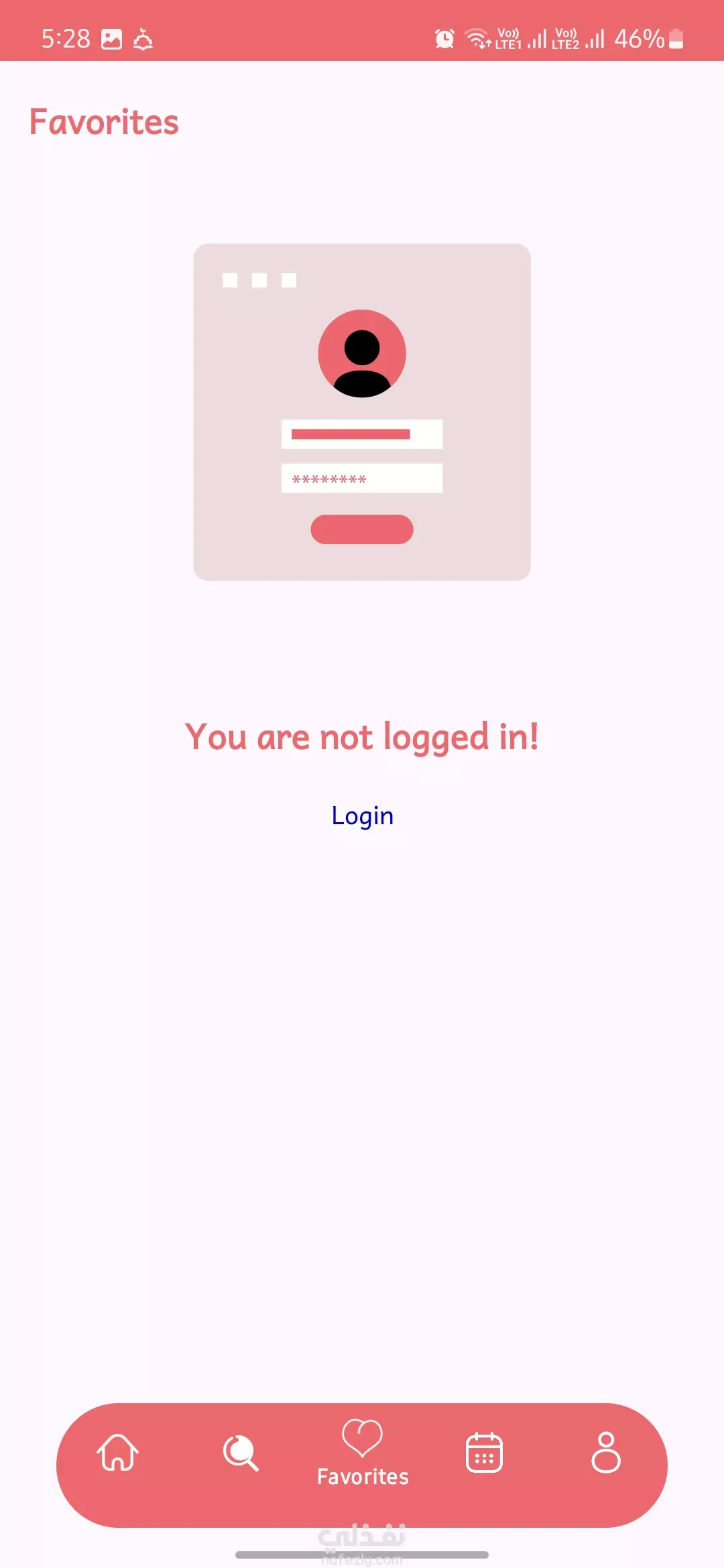Open the search tab
This screenshot has height=1568, width=724.
click(241, 1453)
